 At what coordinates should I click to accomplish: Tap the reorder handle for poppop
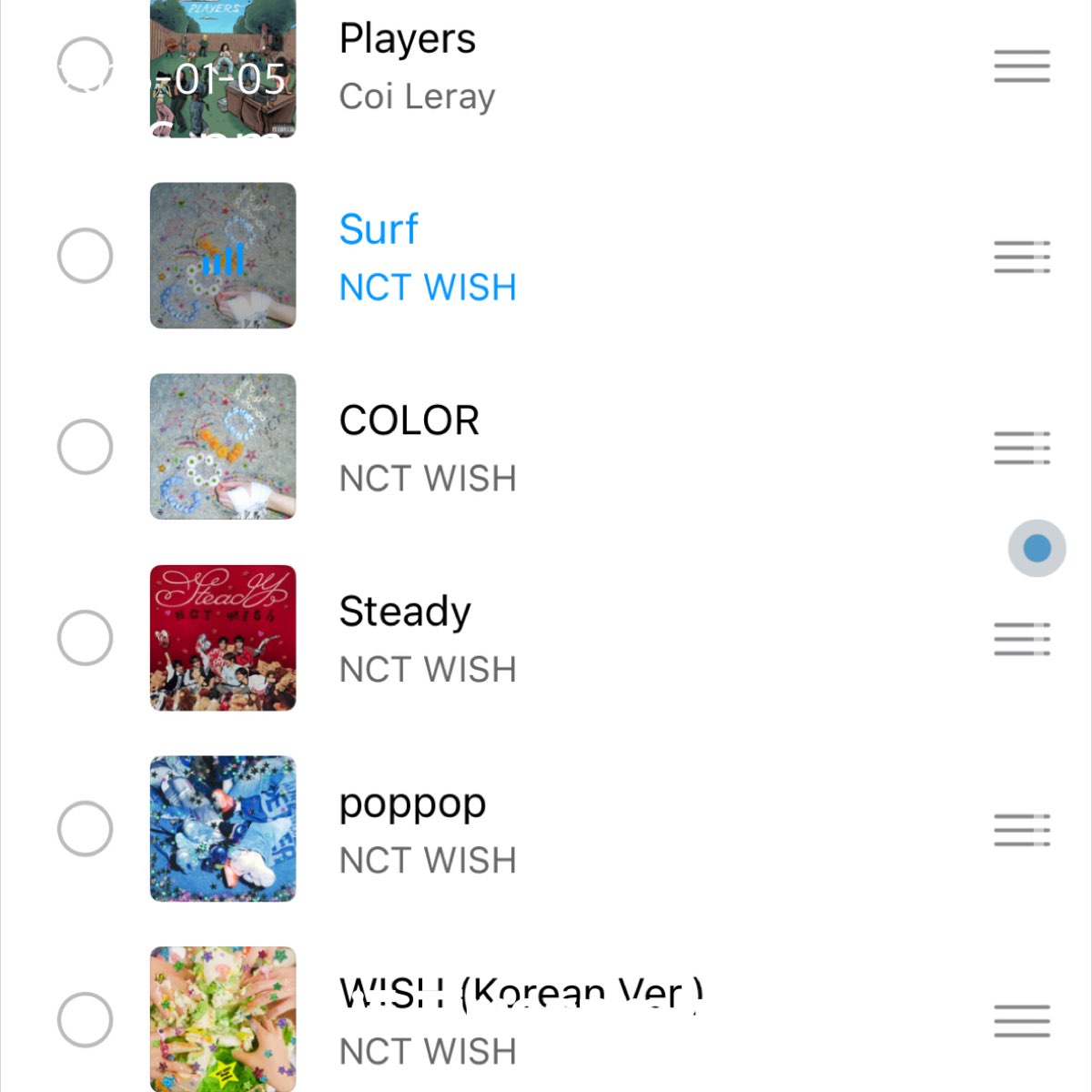1022,830
